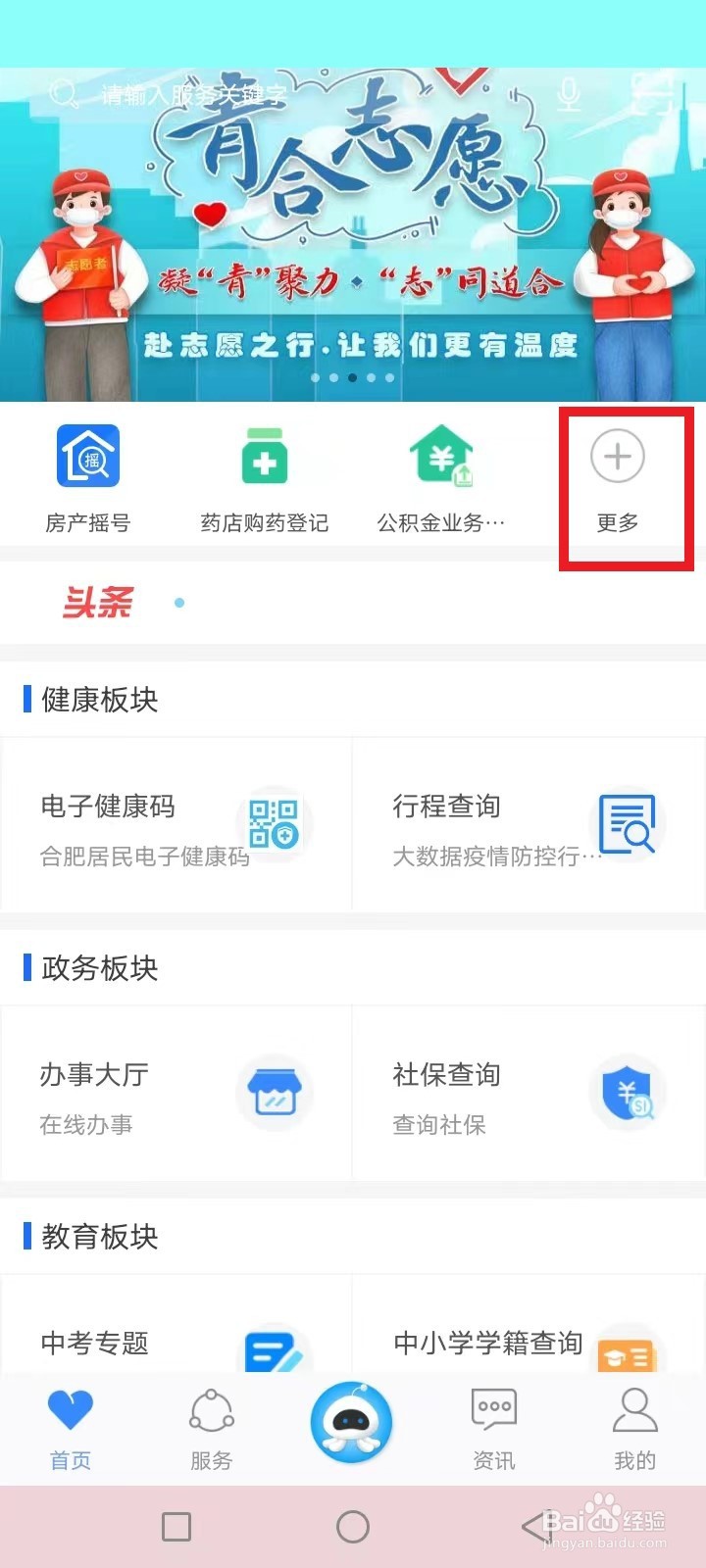Tap the search input field at the top
The image size is (706, 1568).
tap(196, 95)
